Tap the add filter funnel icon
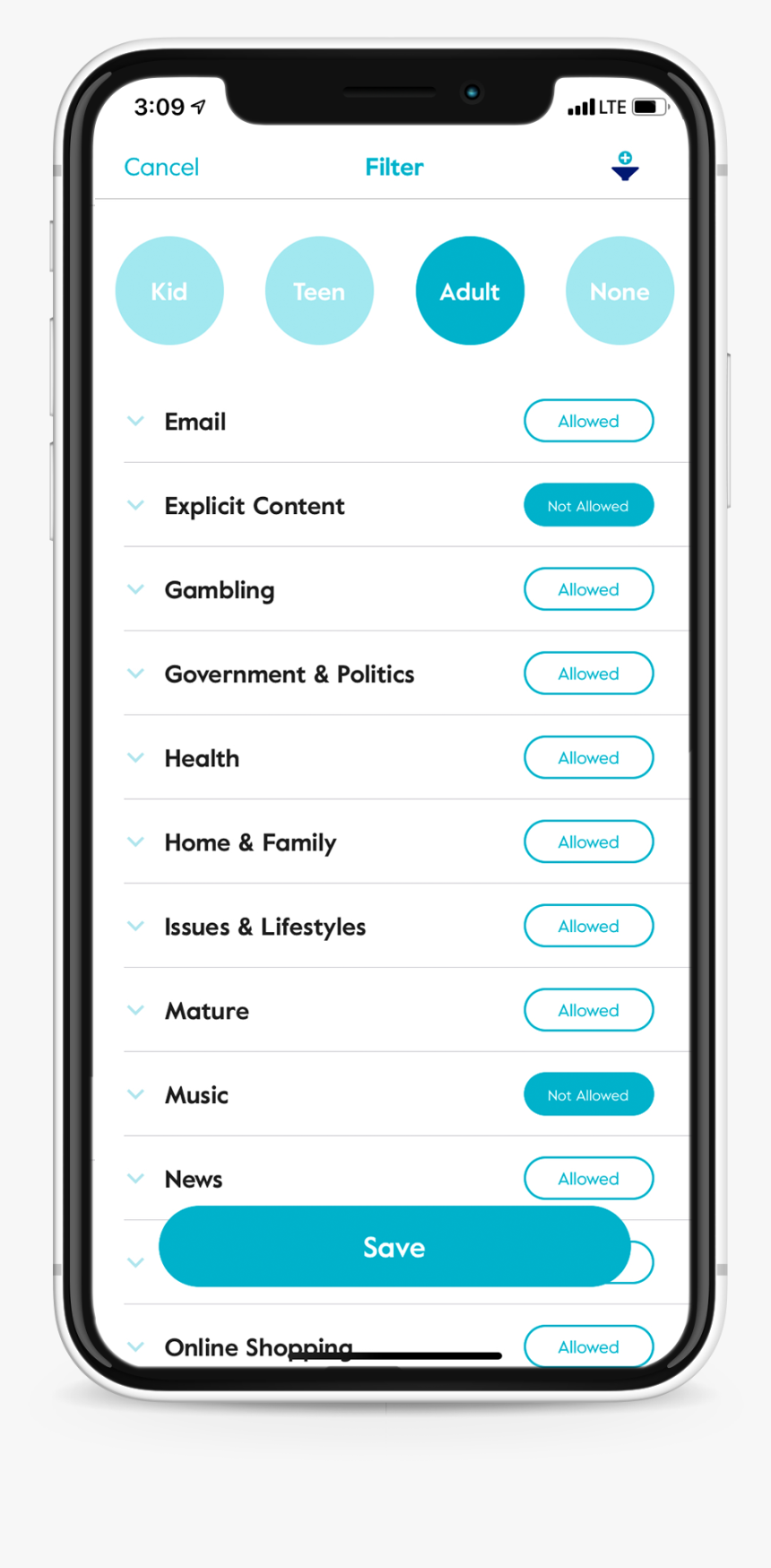Screen dimensions: 771x1568 click(x=625, y=166)
